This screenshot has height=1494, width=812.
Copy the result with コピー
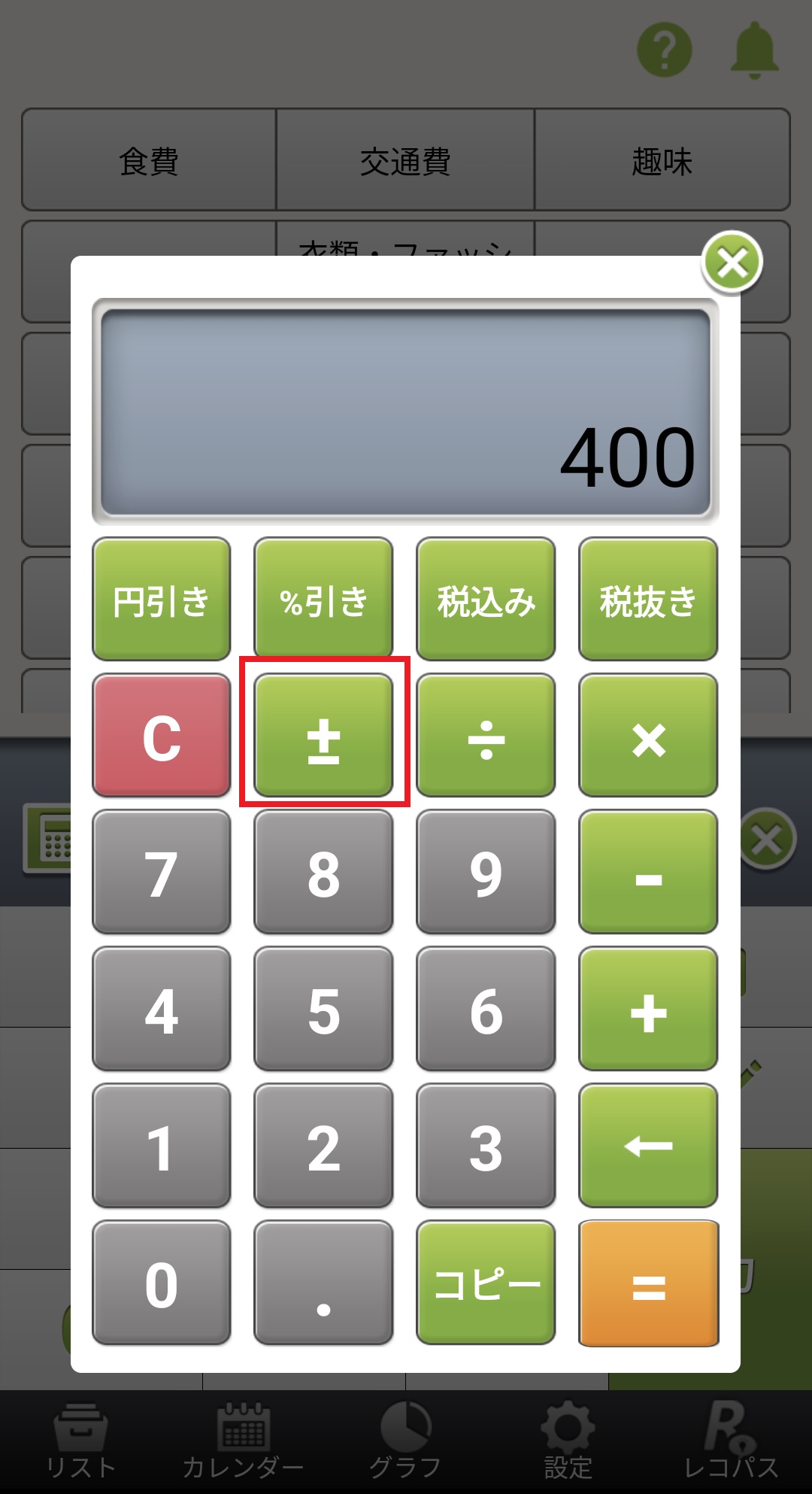[x=486, y=1283]
